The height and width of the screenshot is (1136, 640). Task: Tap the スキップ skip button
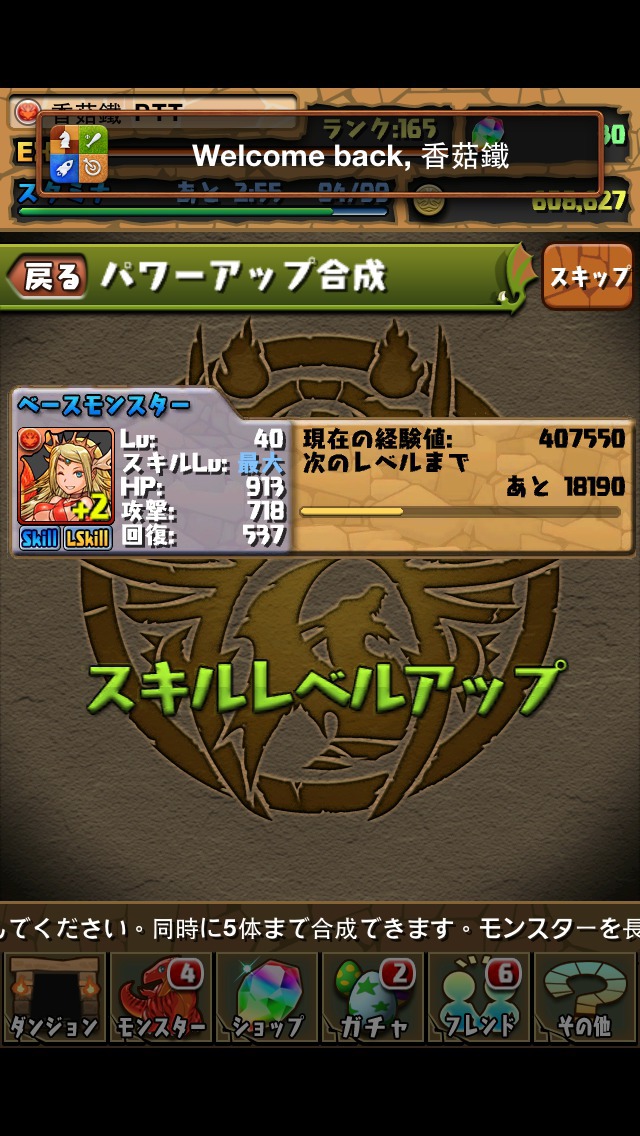(588, 277)
